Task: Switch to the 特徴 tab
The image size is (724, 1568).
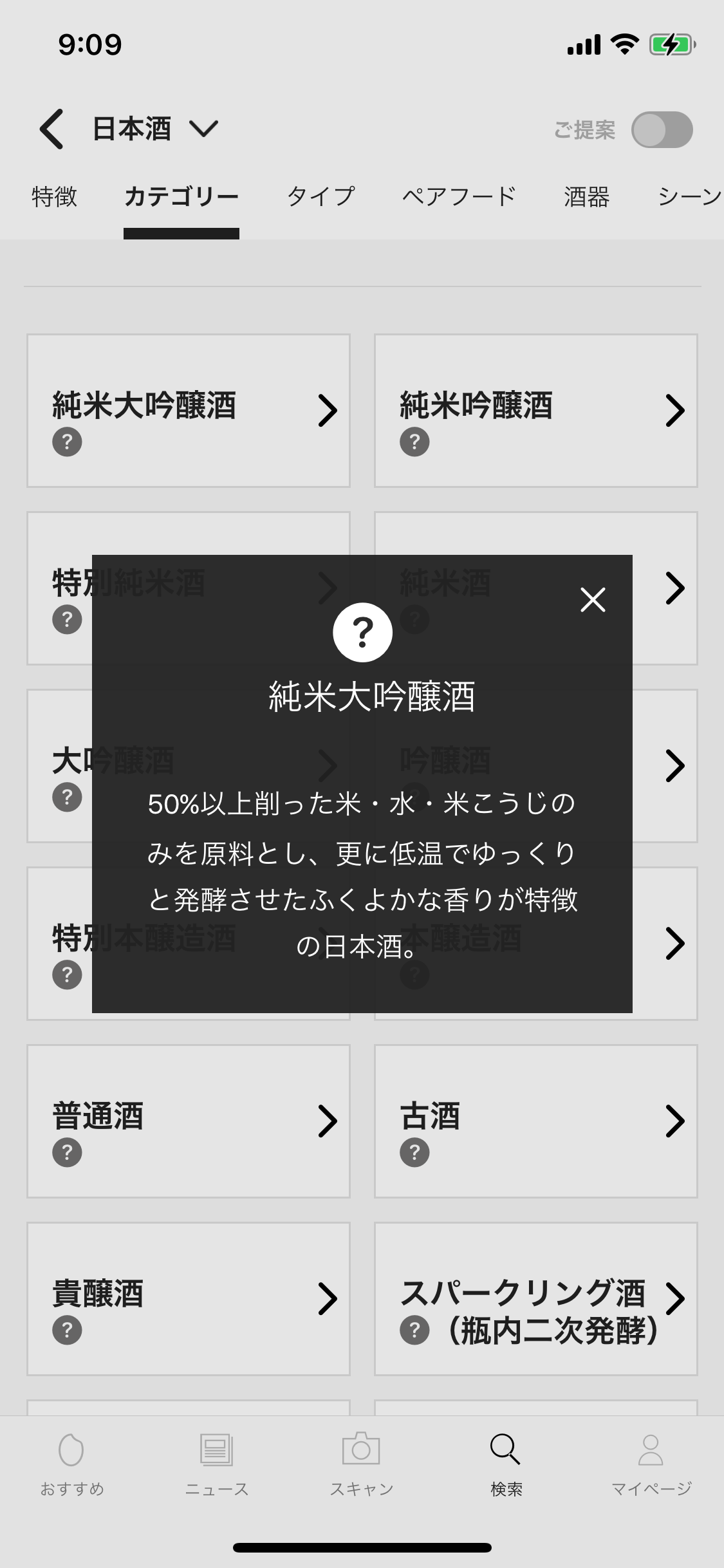Action: pyautogui.click(x=54, y=196)
